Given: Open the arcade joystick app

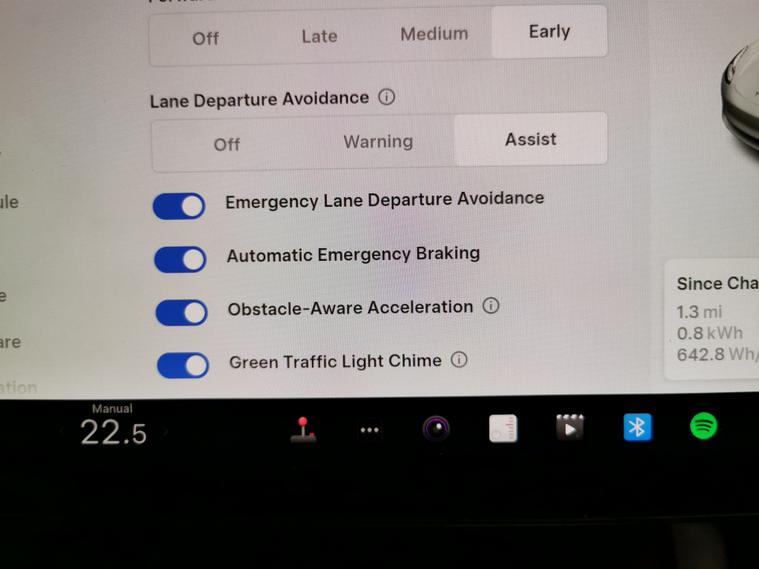Looking at the screenshot, I should click(x=303, y=429).
